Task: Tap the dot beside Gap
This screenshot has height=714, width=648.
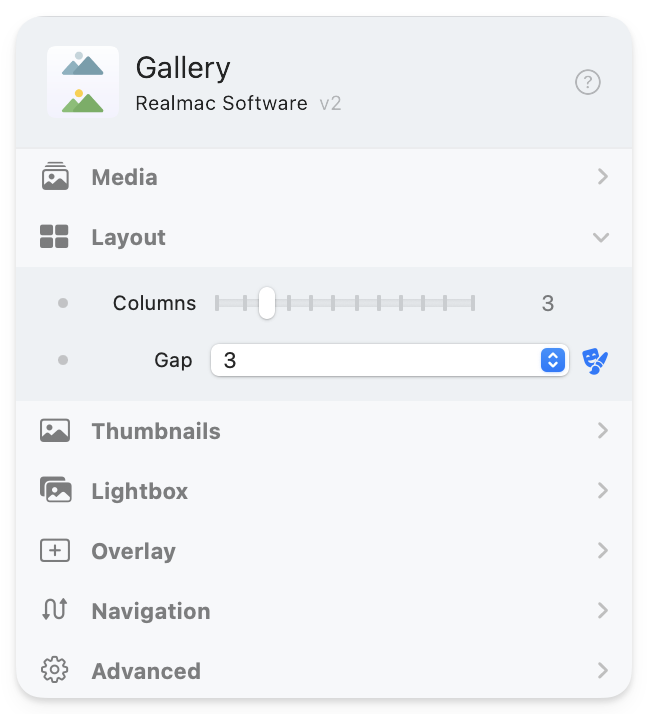Action: [63, 360]
